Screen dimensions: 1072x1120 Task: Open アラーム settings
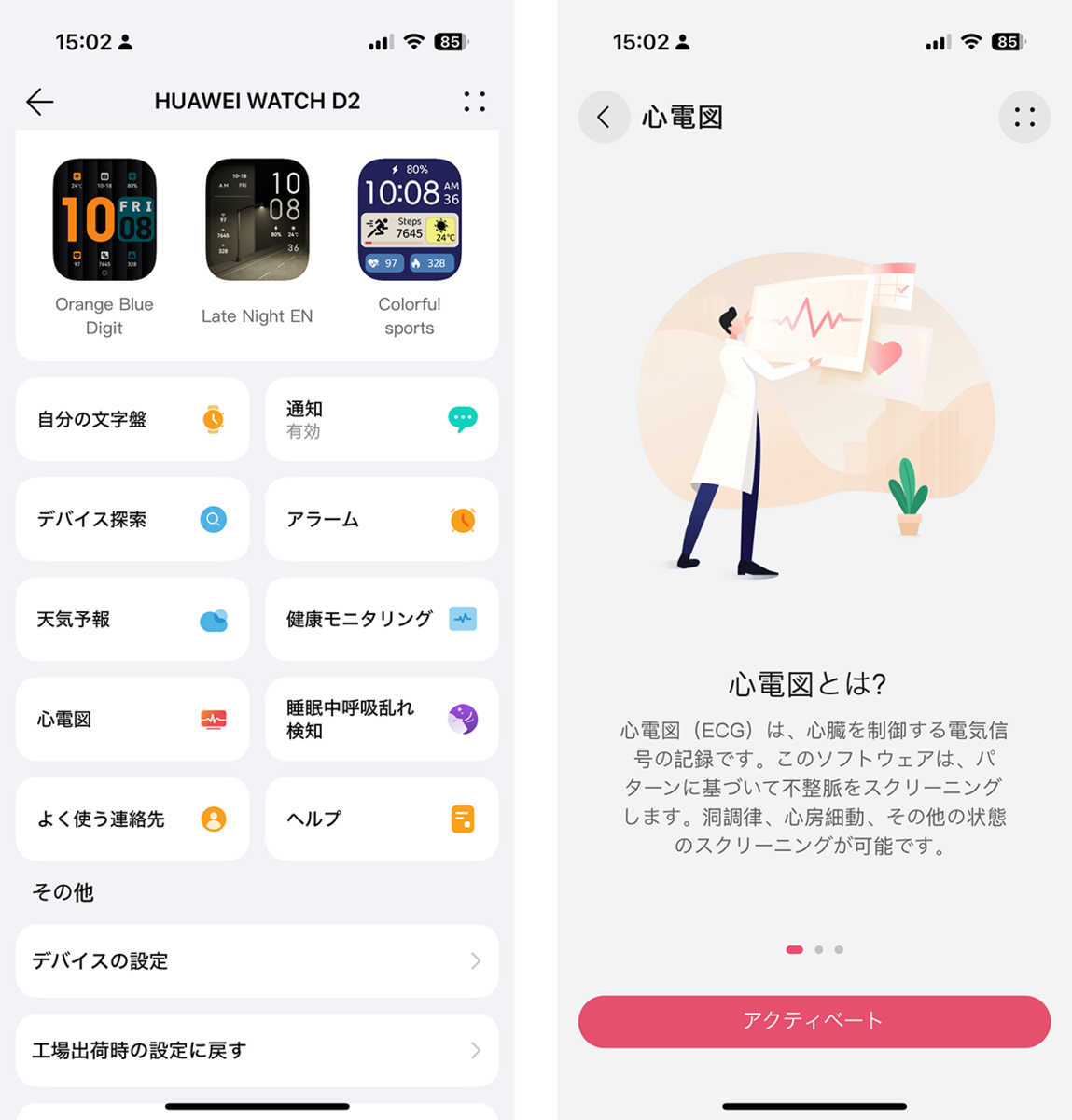(x=382, y=520)
